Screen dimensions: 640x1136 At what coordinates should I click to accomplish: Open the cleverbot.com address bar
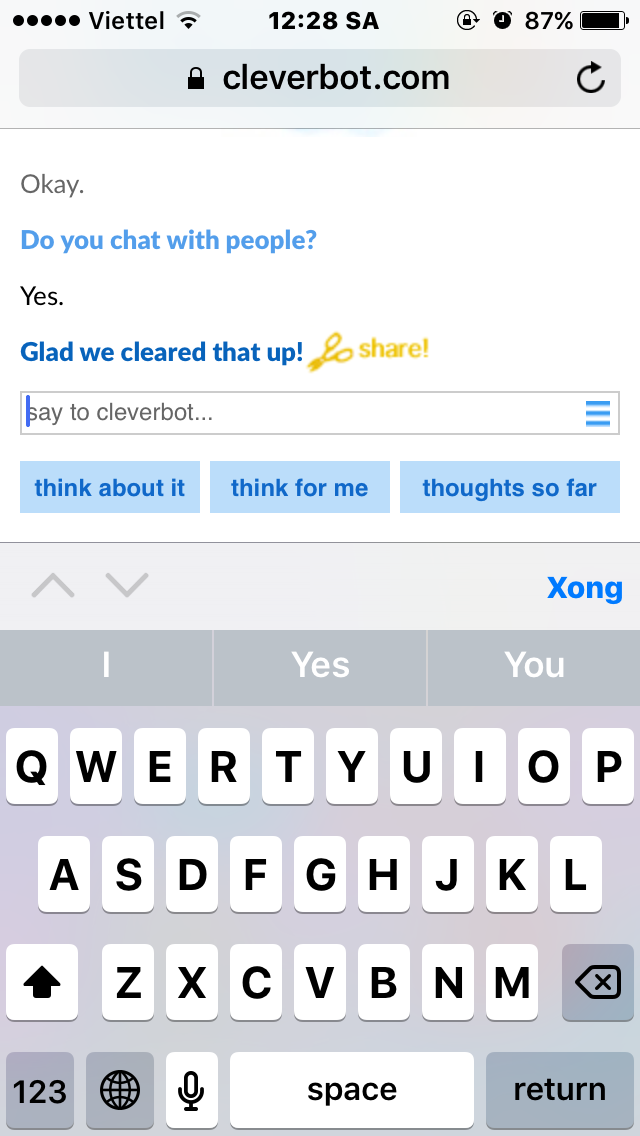click(x=320, y=78)
